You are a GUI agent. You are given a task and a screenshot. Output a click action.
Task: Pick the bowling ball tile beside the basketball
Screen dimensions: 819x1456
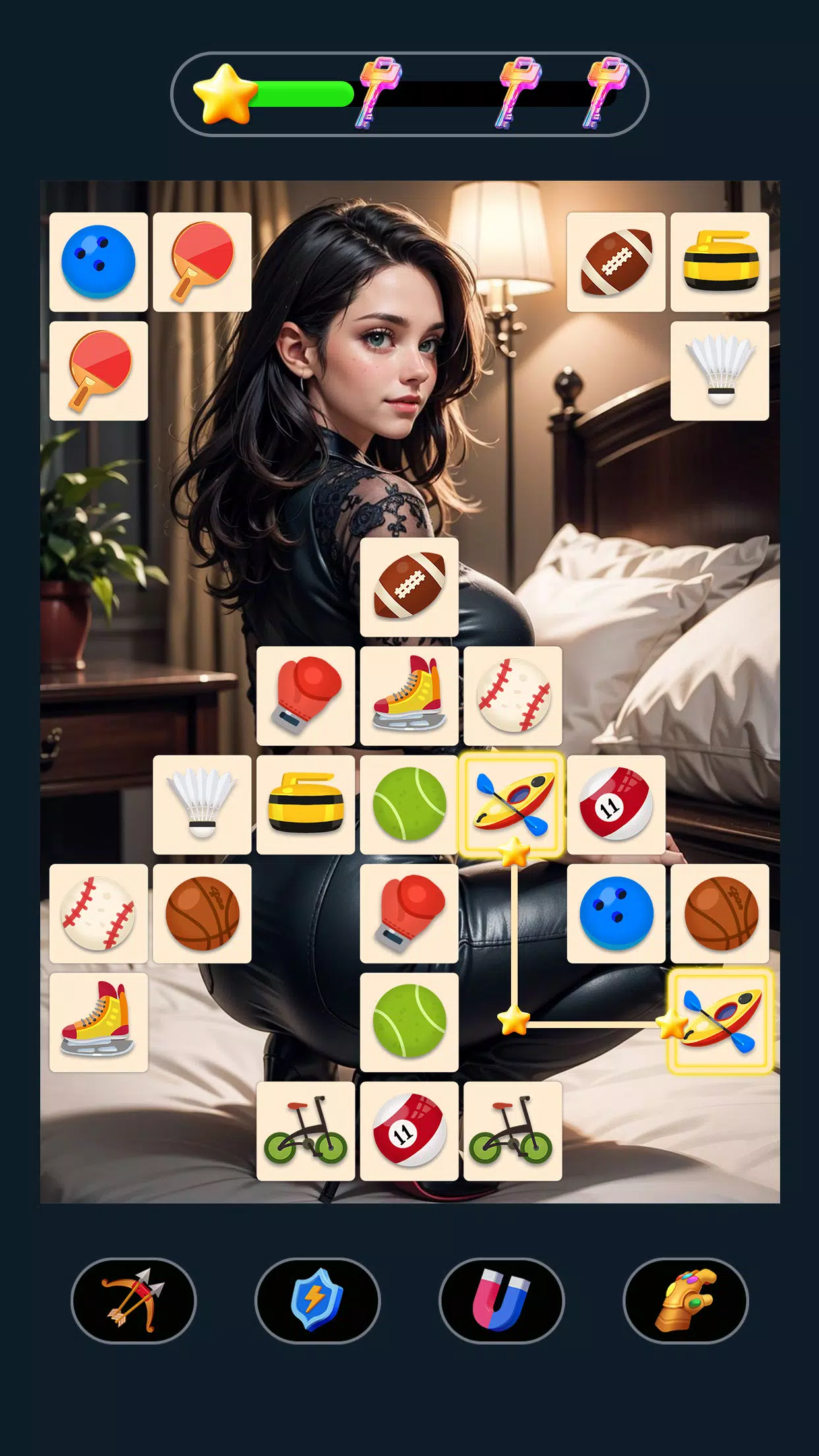pyautogui.click(x=616, y=913)
